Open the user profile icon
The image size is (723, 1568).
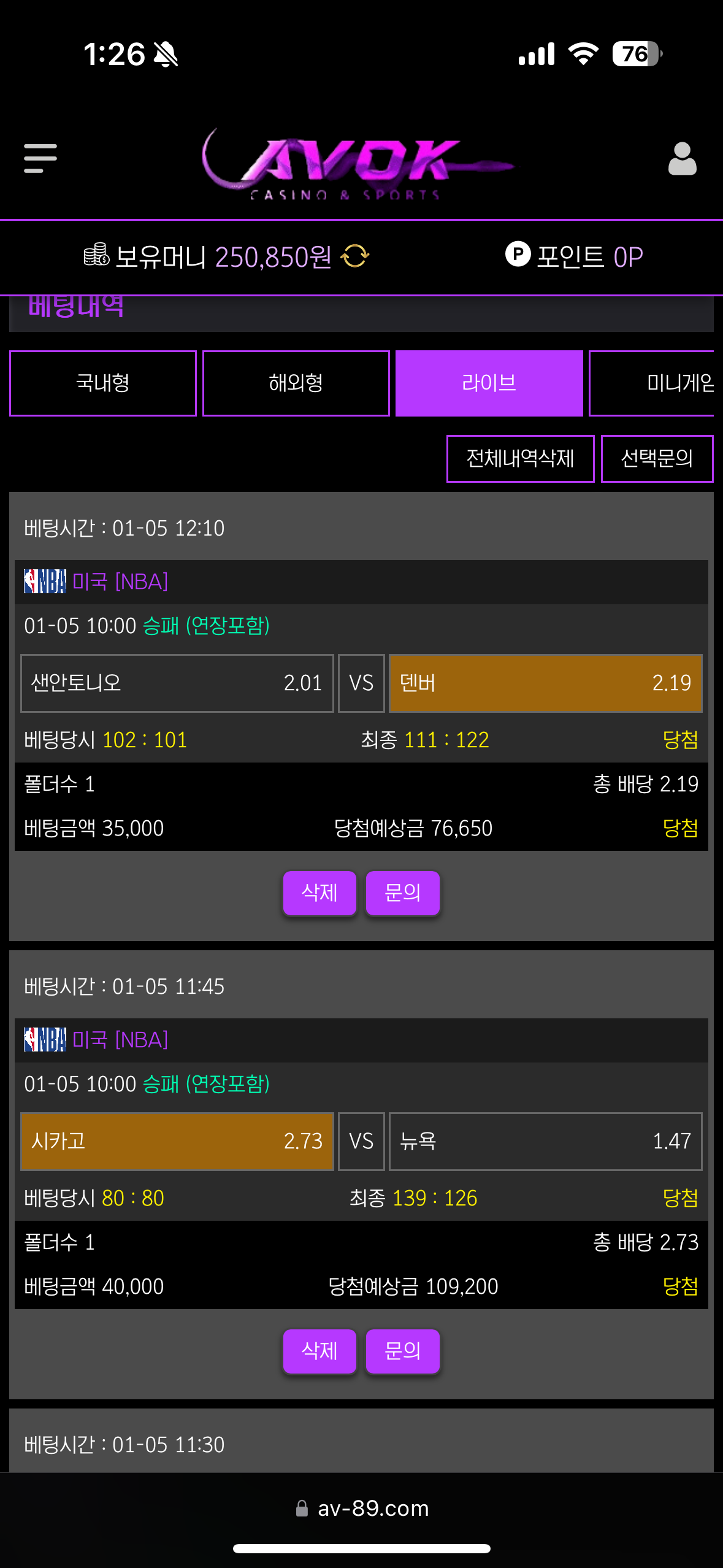point(682,159)
